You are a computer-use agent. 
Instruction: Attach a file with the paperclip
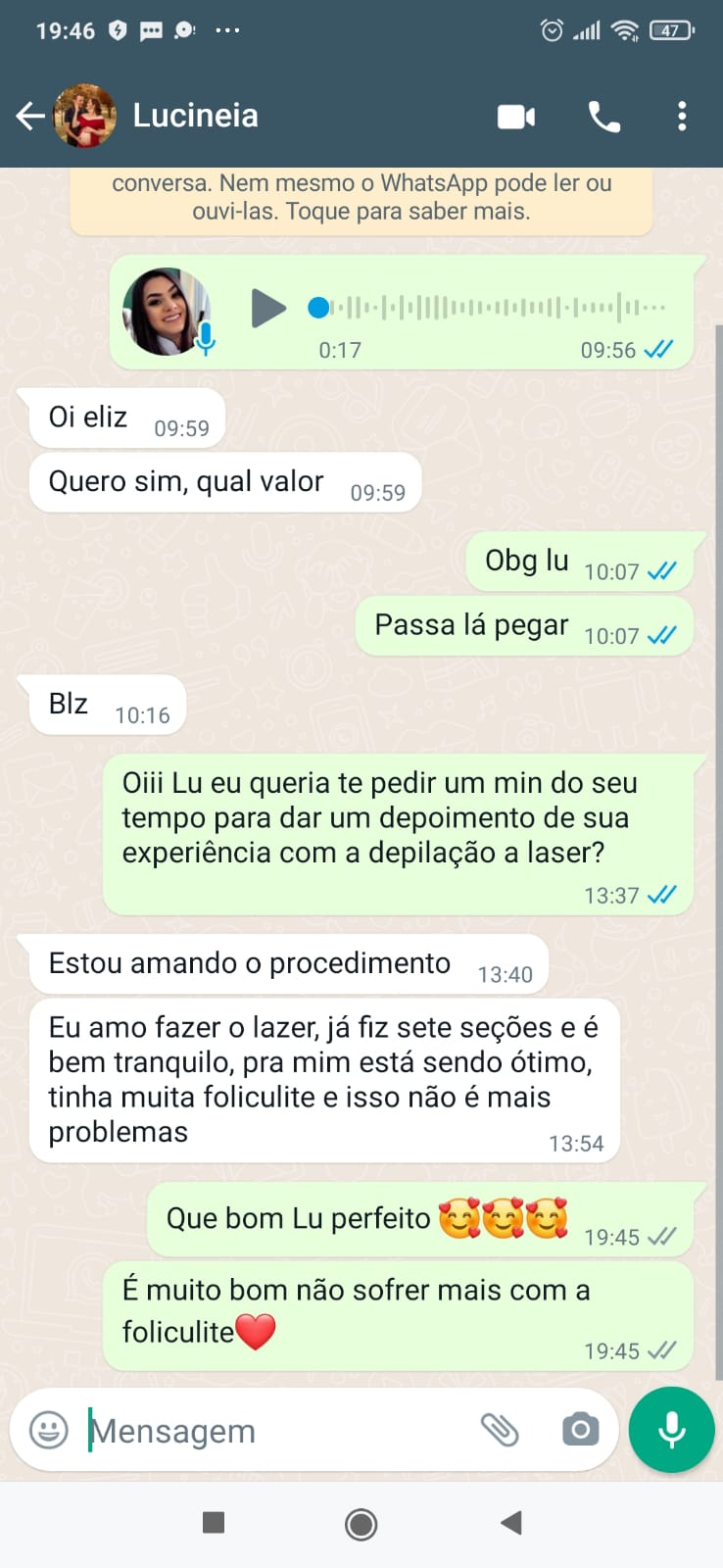pos(500,1430)
